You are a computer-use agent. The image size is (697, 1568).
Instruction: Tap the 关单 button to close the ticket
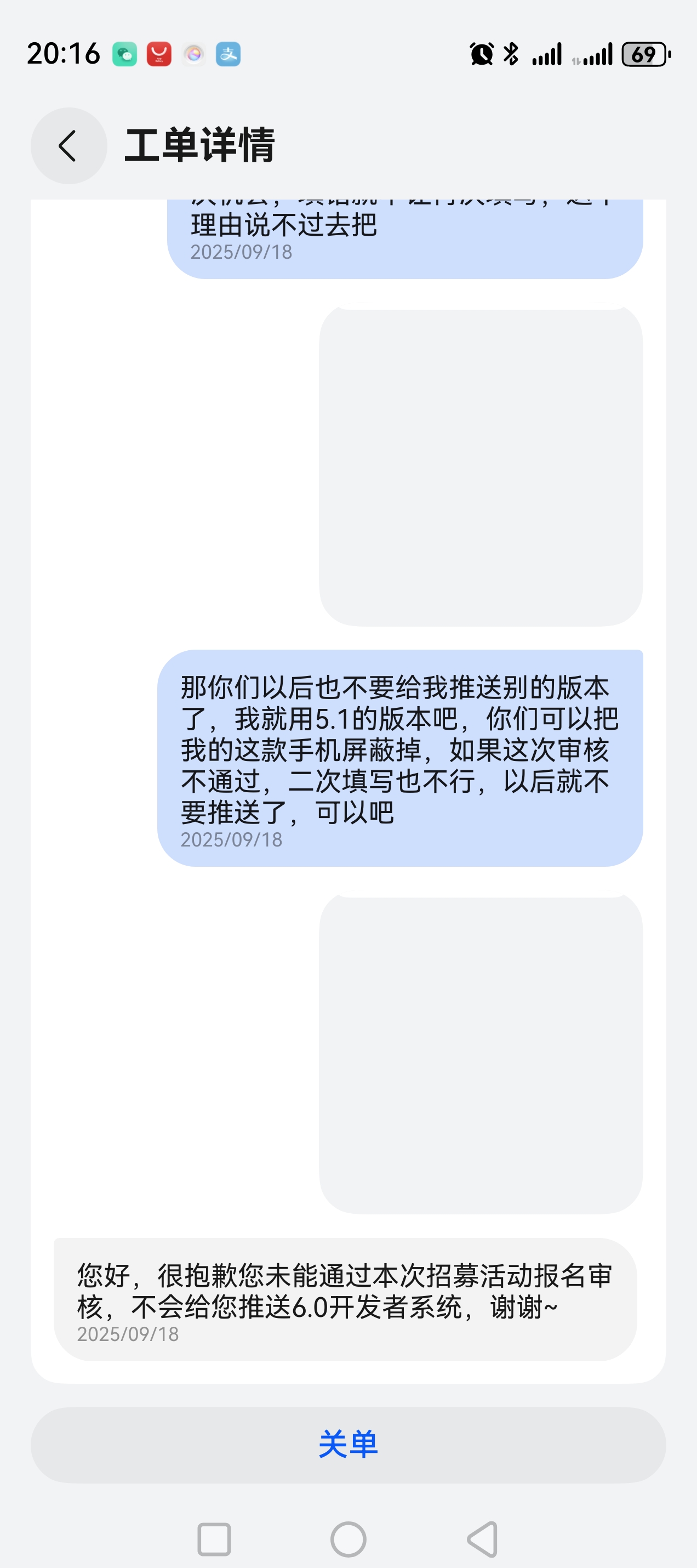(348, 1445)
